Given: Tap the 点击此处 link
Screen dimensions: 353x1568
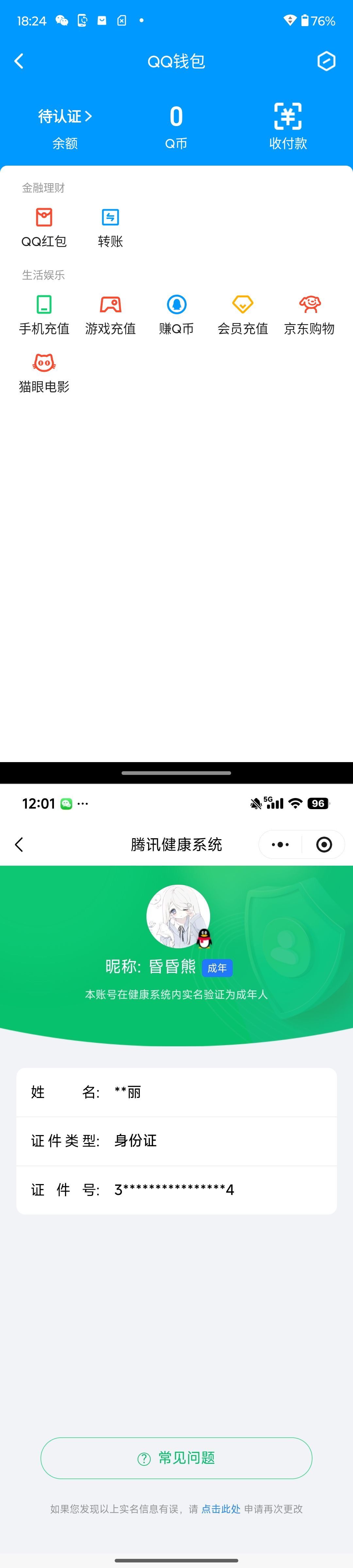Looking at the screenshot, I should [x=220, y=1509].
